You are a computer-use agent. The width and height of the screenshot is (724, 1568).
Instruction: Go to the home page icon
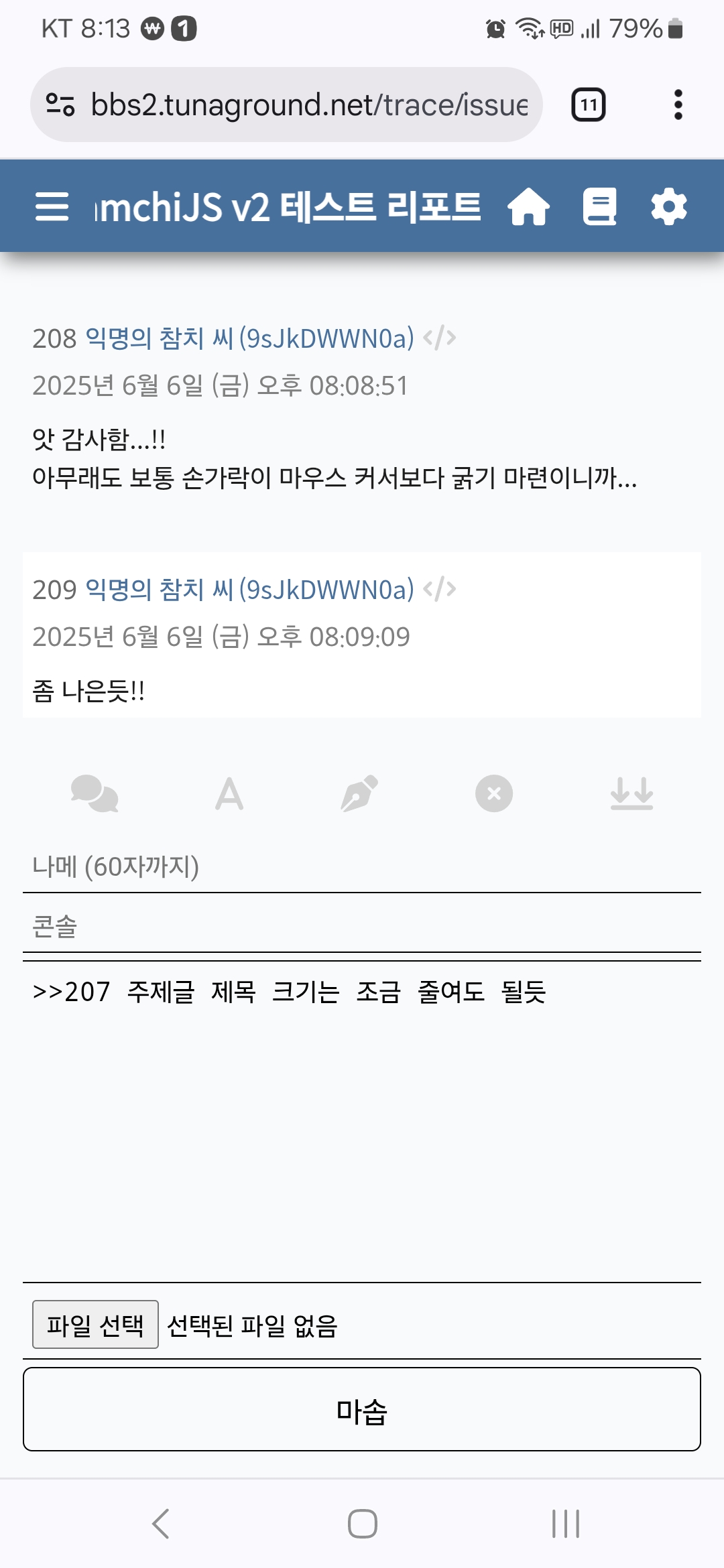click(x=528, y=206)
